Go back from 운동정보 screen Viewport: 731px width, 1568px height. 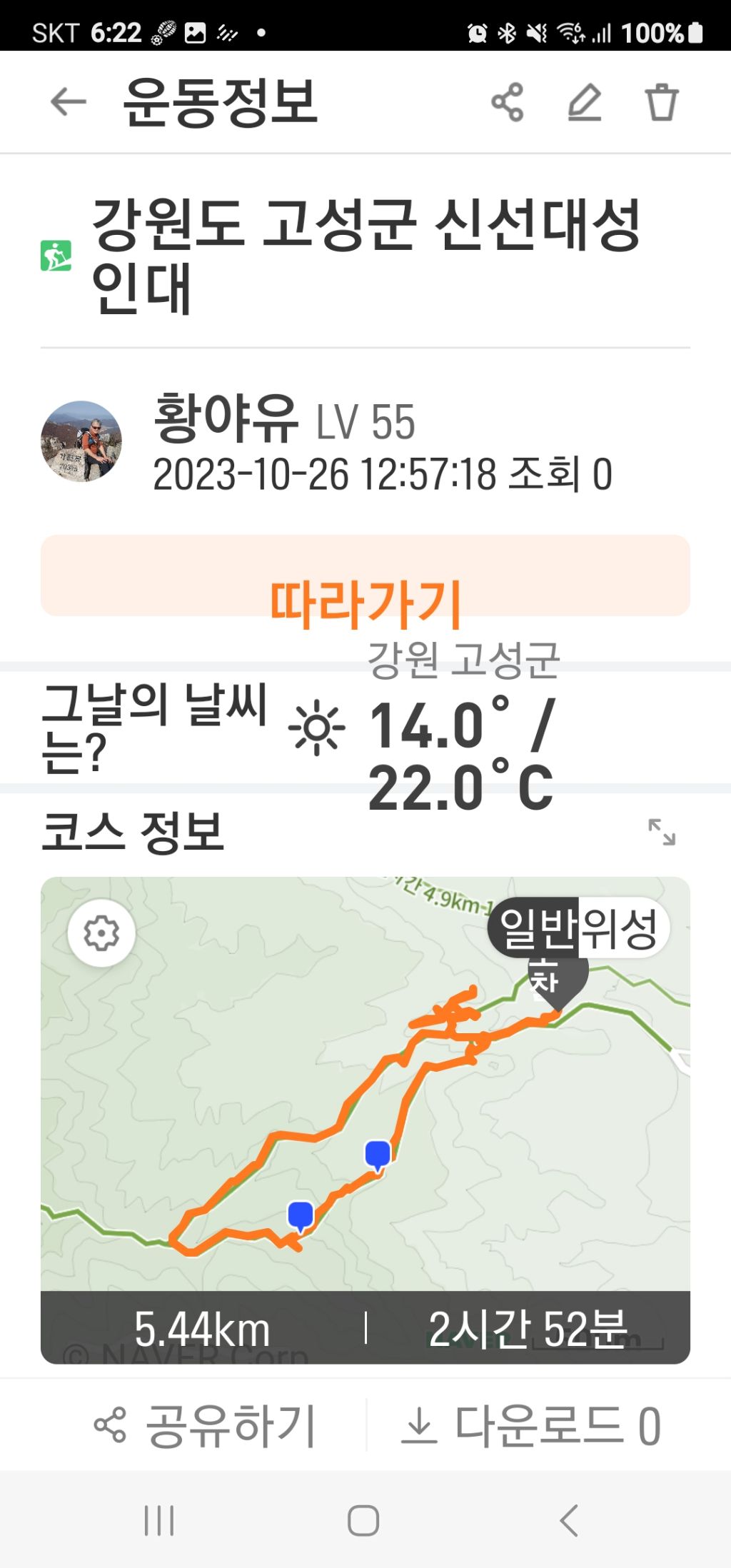(x=69, y=102)
